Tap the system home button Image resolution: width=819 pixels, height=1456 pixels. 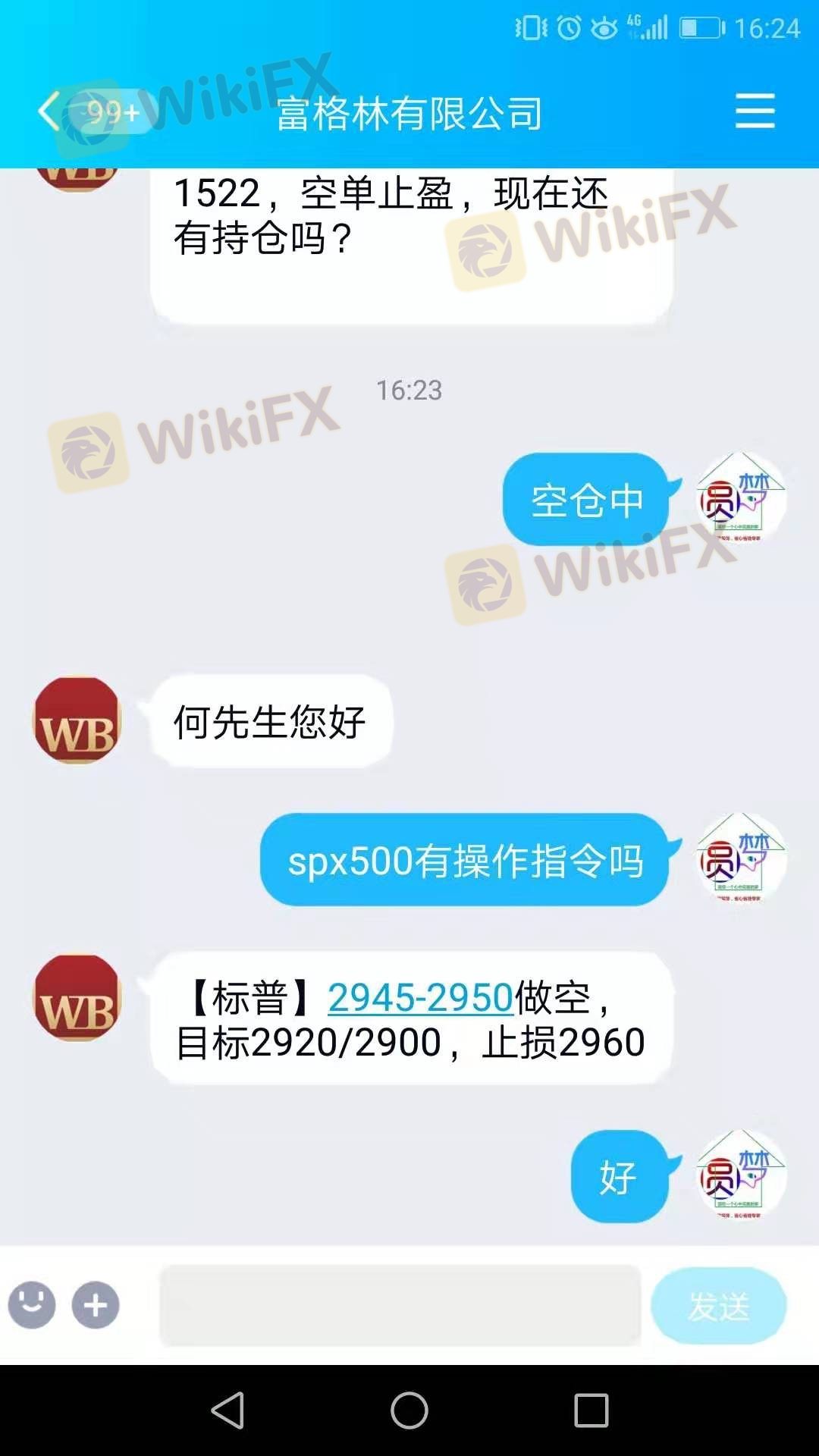click(409, 1410)
